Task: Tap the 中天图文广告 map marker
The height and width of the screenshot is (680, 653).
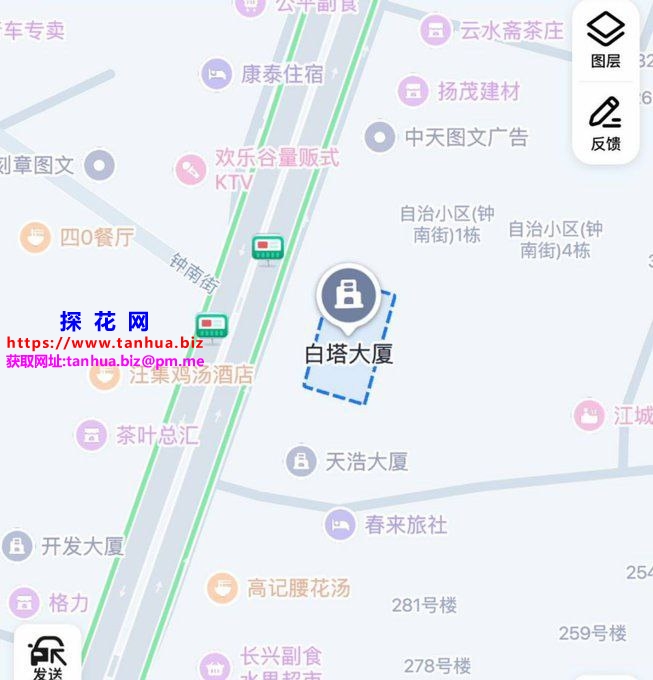Action: tap(380, 137)
